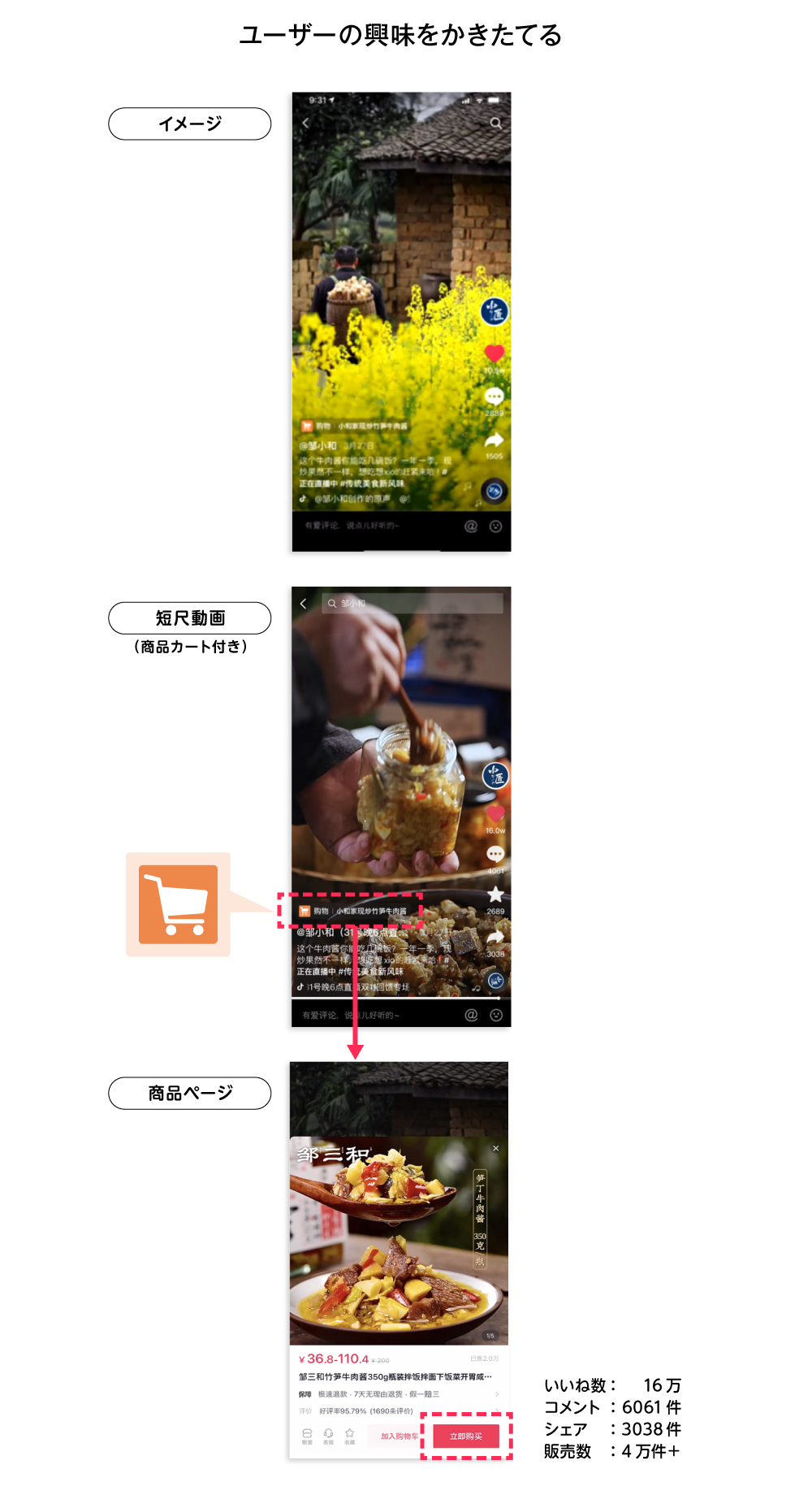Tap the share arrow showing 1505
Image resolution: width=812 pixels, height=1495 pixels.
point(495,440)
